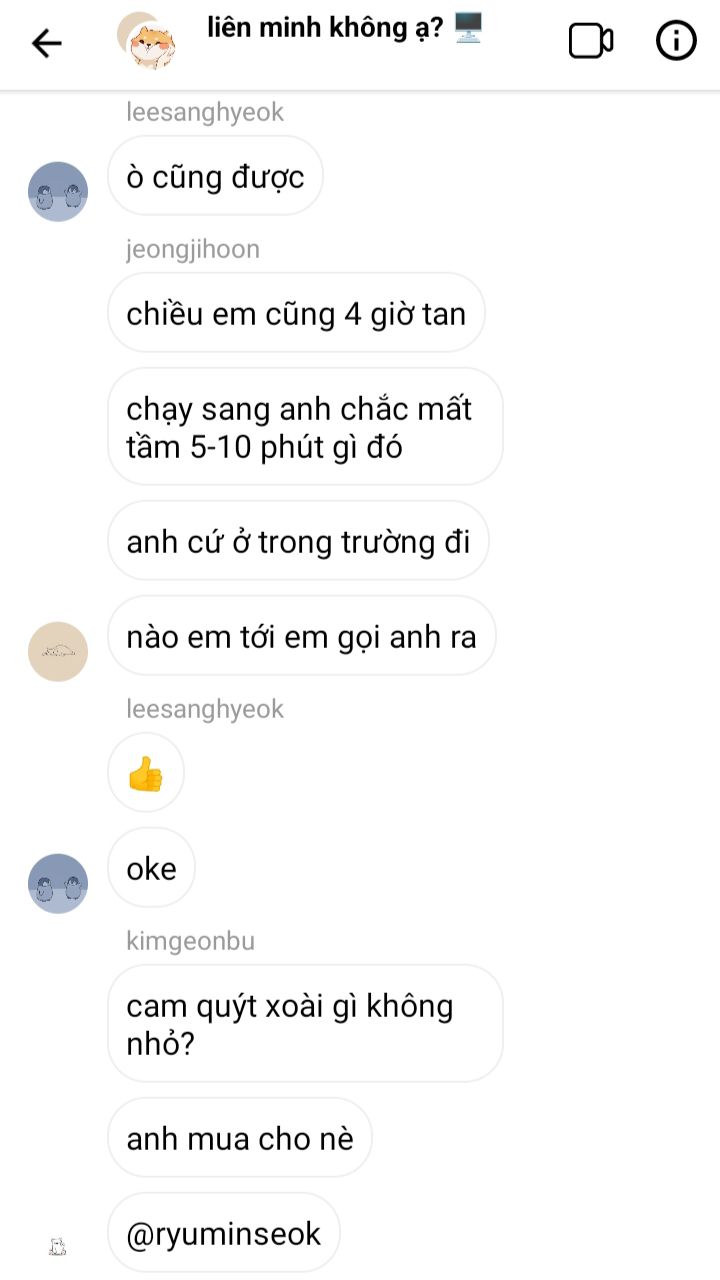Screen dimensions: 720x1280
Task: Go back from the group chat
Action: [46, 43]
